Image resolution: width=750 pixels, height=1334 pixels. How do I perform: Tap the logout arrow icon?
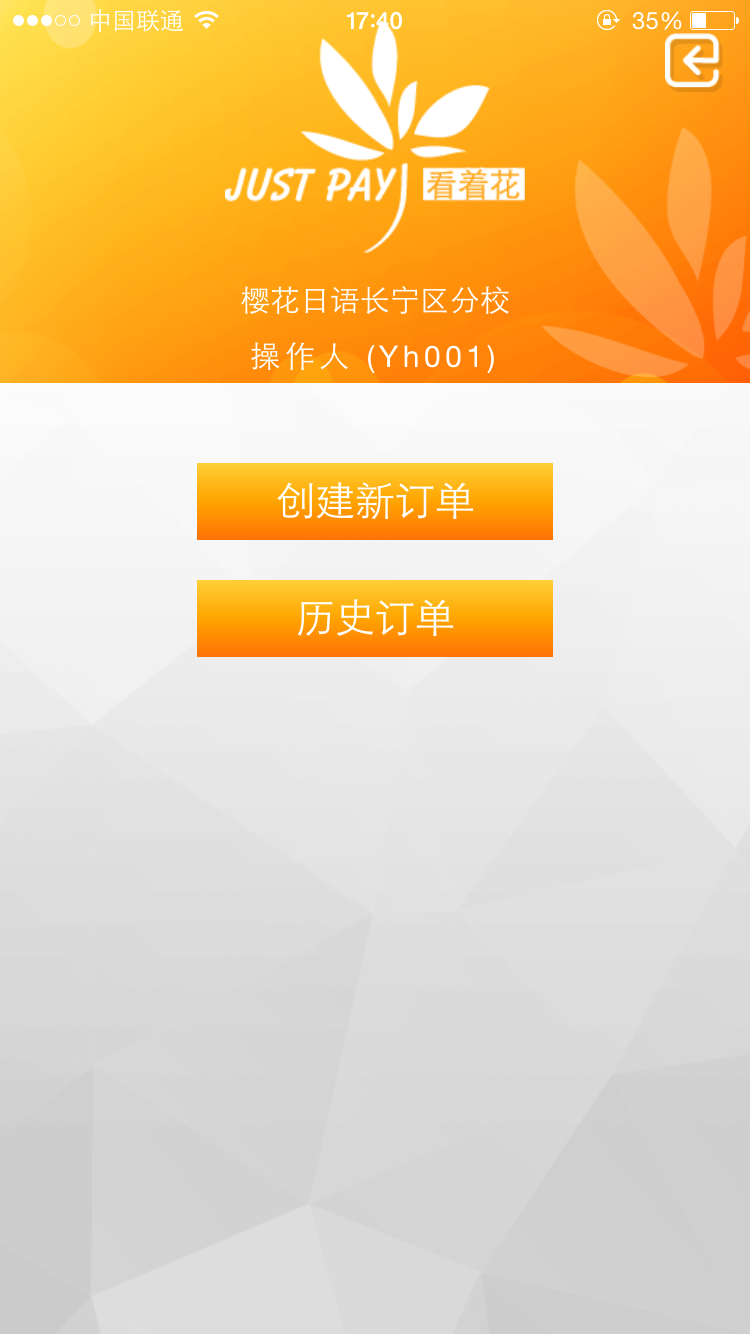[693, 62]
